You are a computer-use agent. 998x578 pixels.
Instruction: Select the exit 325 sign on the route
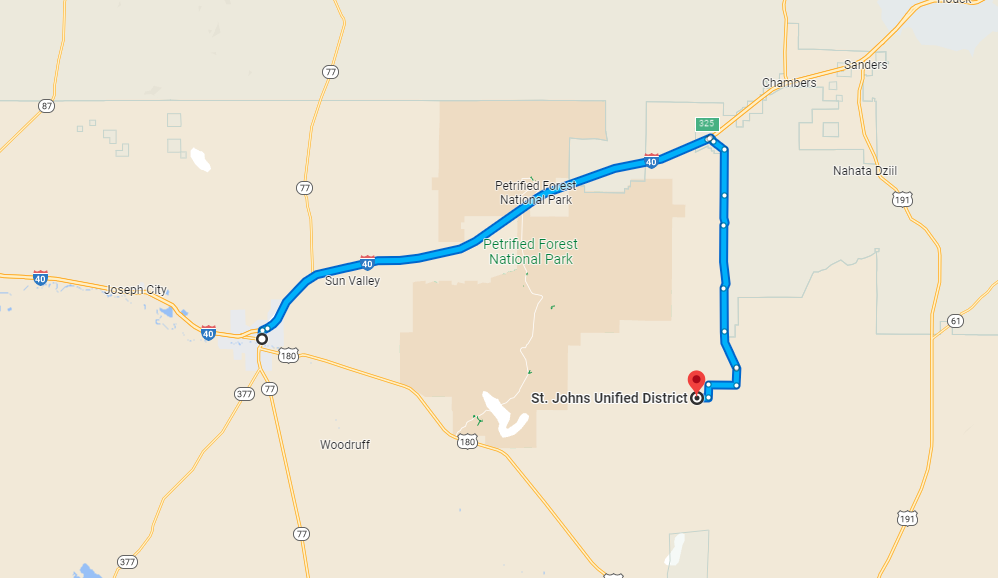707,124
